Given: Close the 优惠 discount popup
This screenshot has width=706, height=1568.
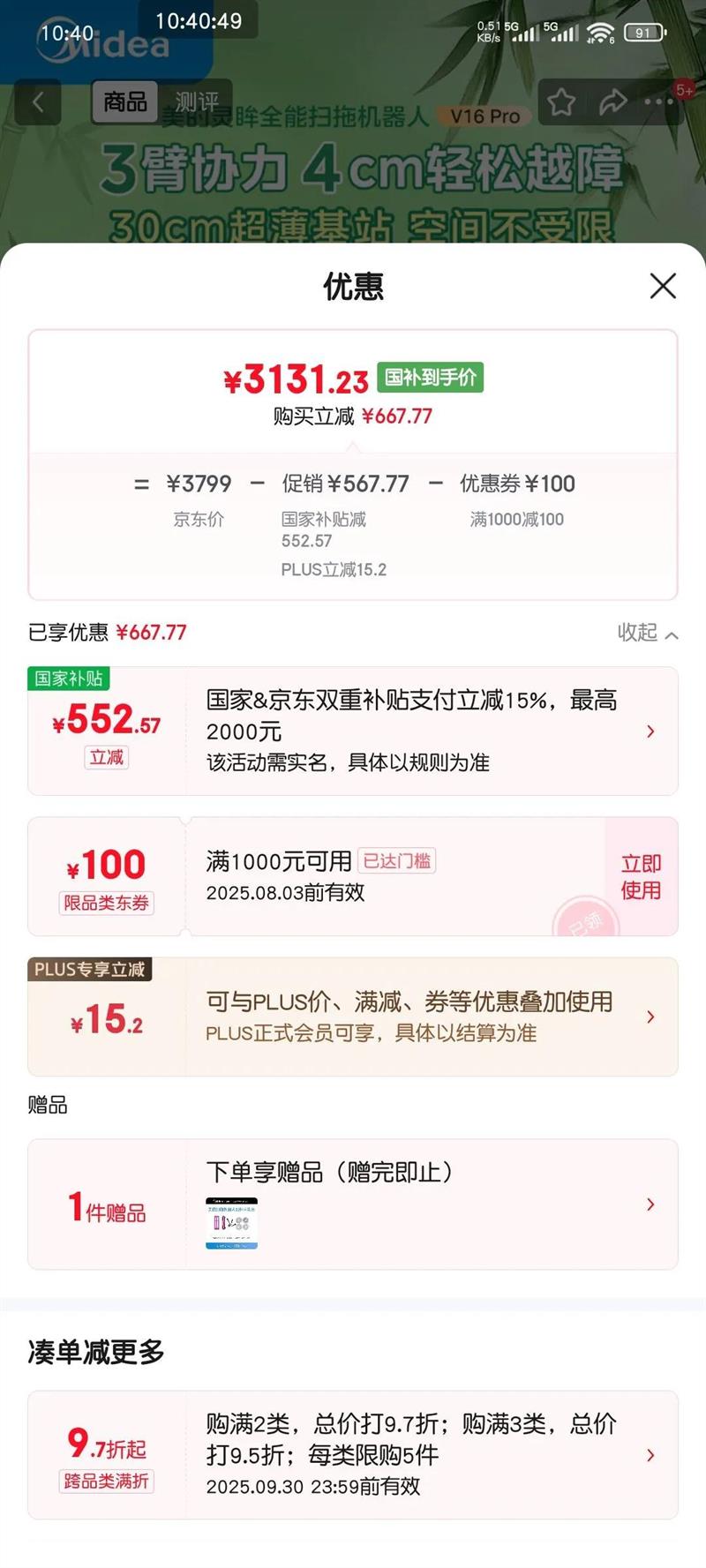Looking at the screenshot, I should [x=663, y=286].
